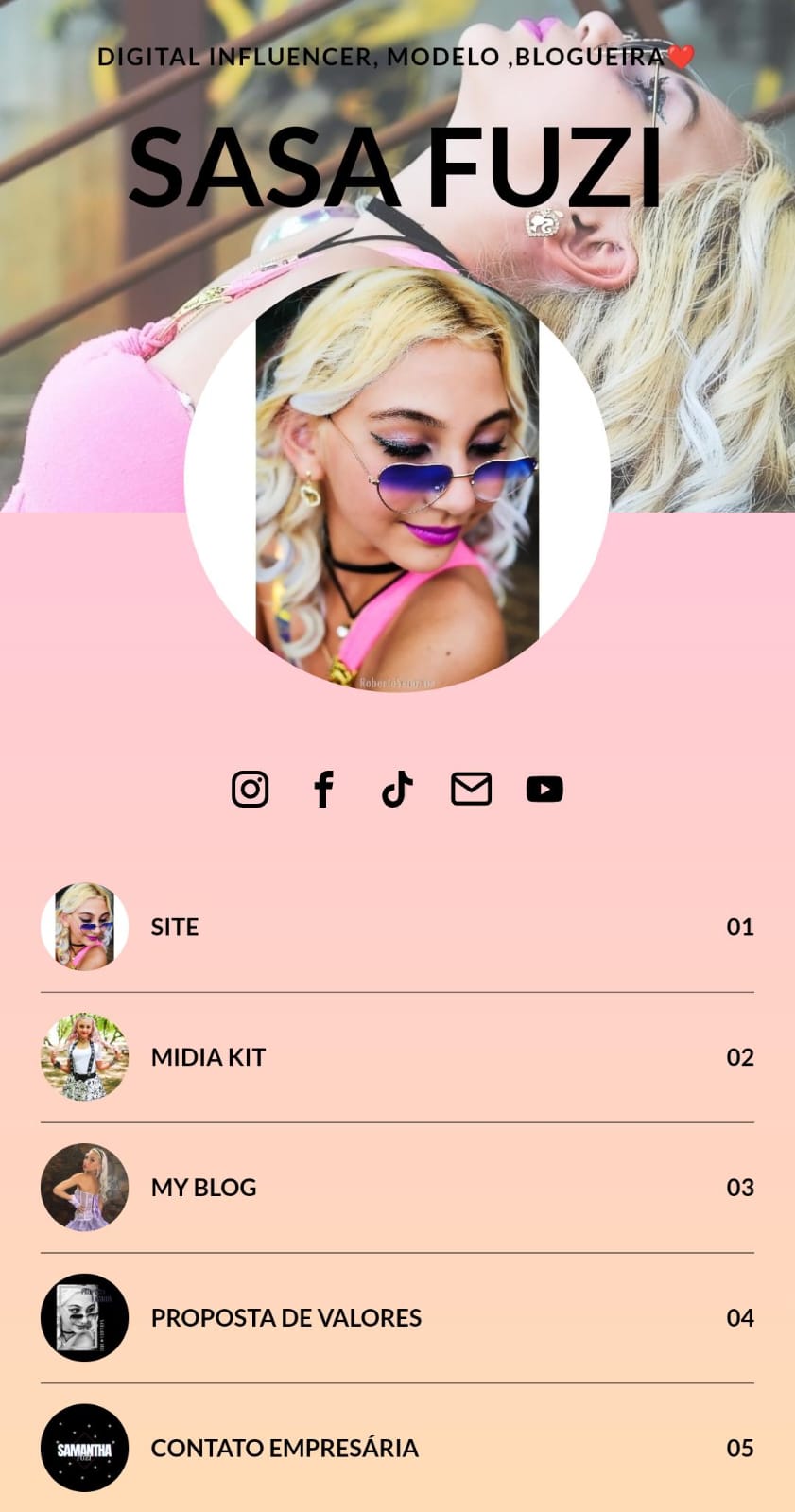Click the dark thumbnail beside PROPOSTA DE VALORES
Screen dimensions: 795x1512
84,1317
